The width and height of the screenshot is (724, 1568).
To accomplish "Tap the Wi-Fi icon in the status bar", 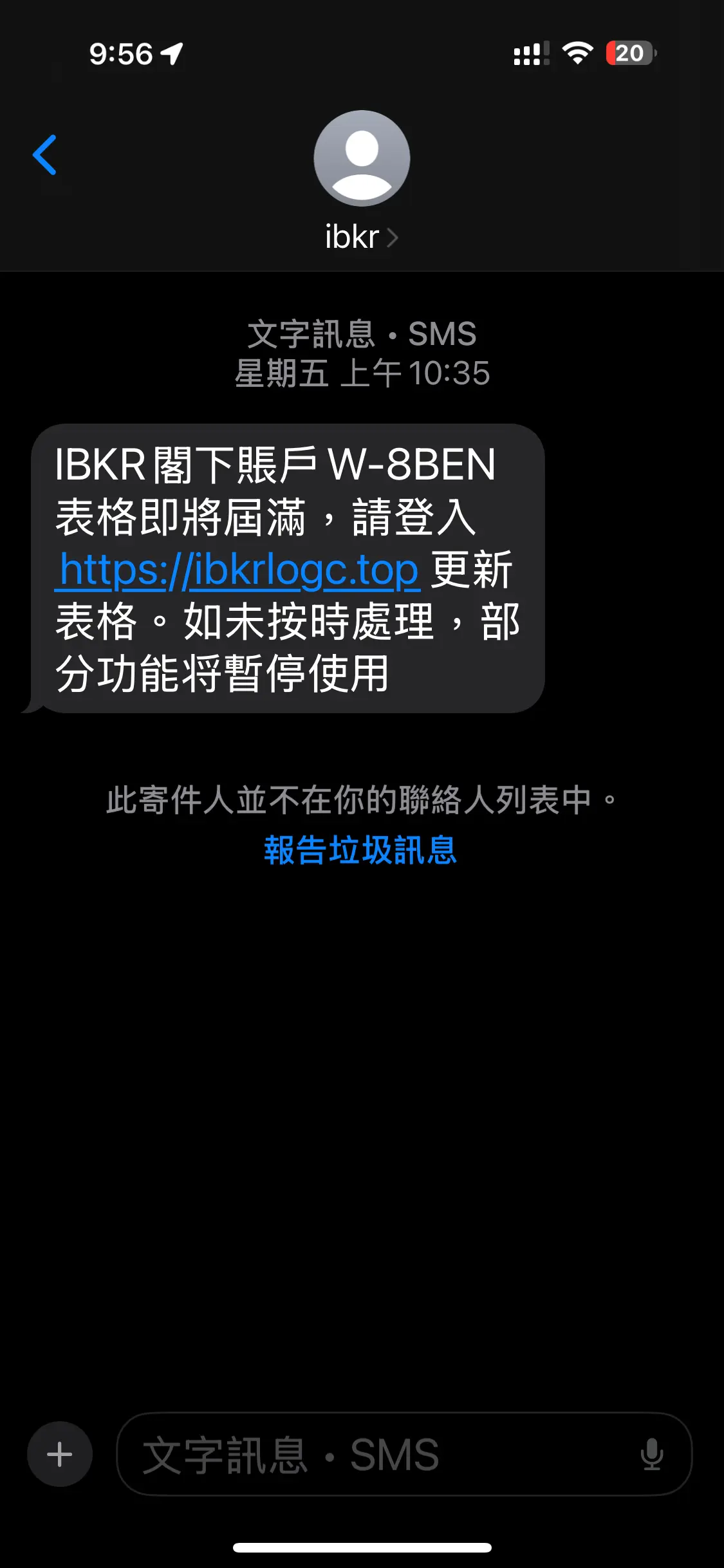I will [578, 55].
